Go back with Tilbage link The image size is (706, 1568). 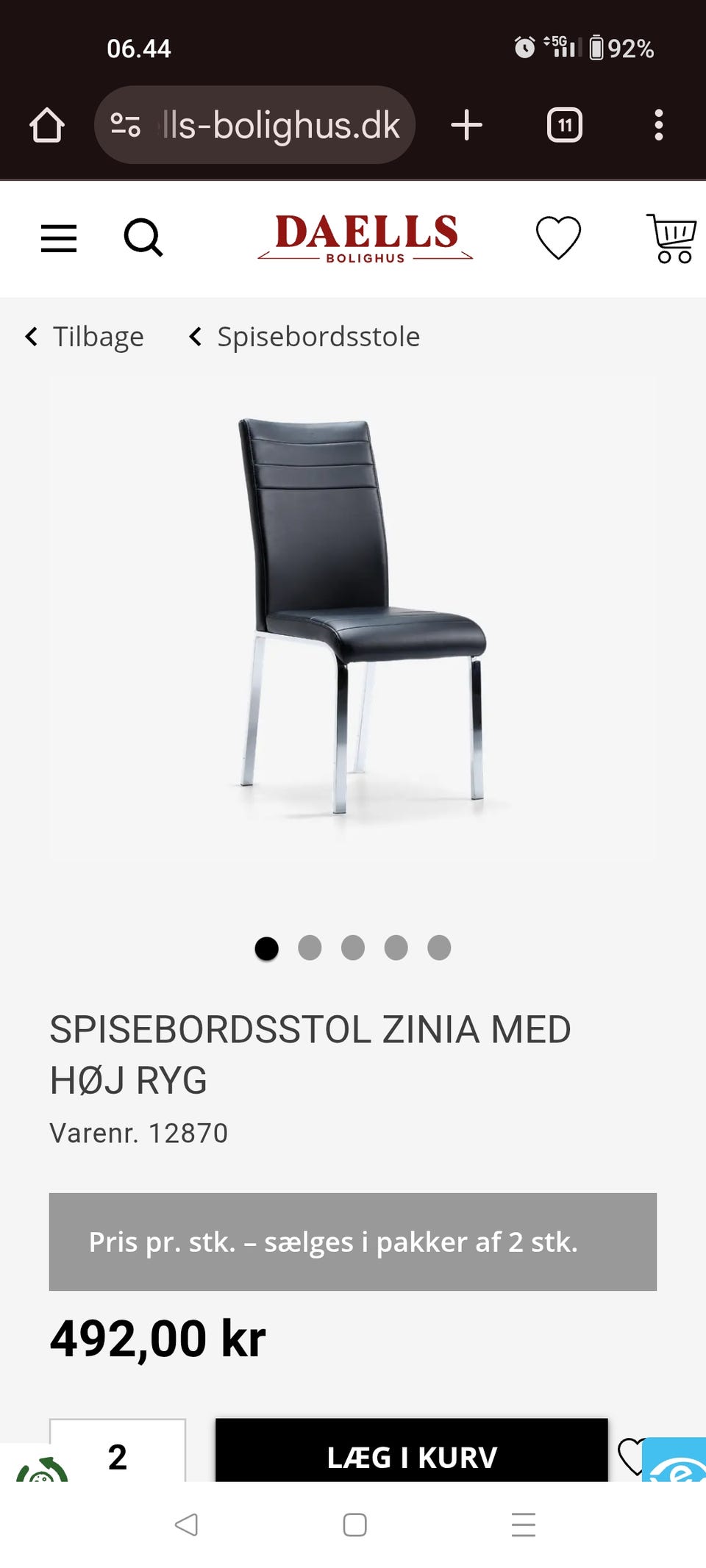[85, 337]
